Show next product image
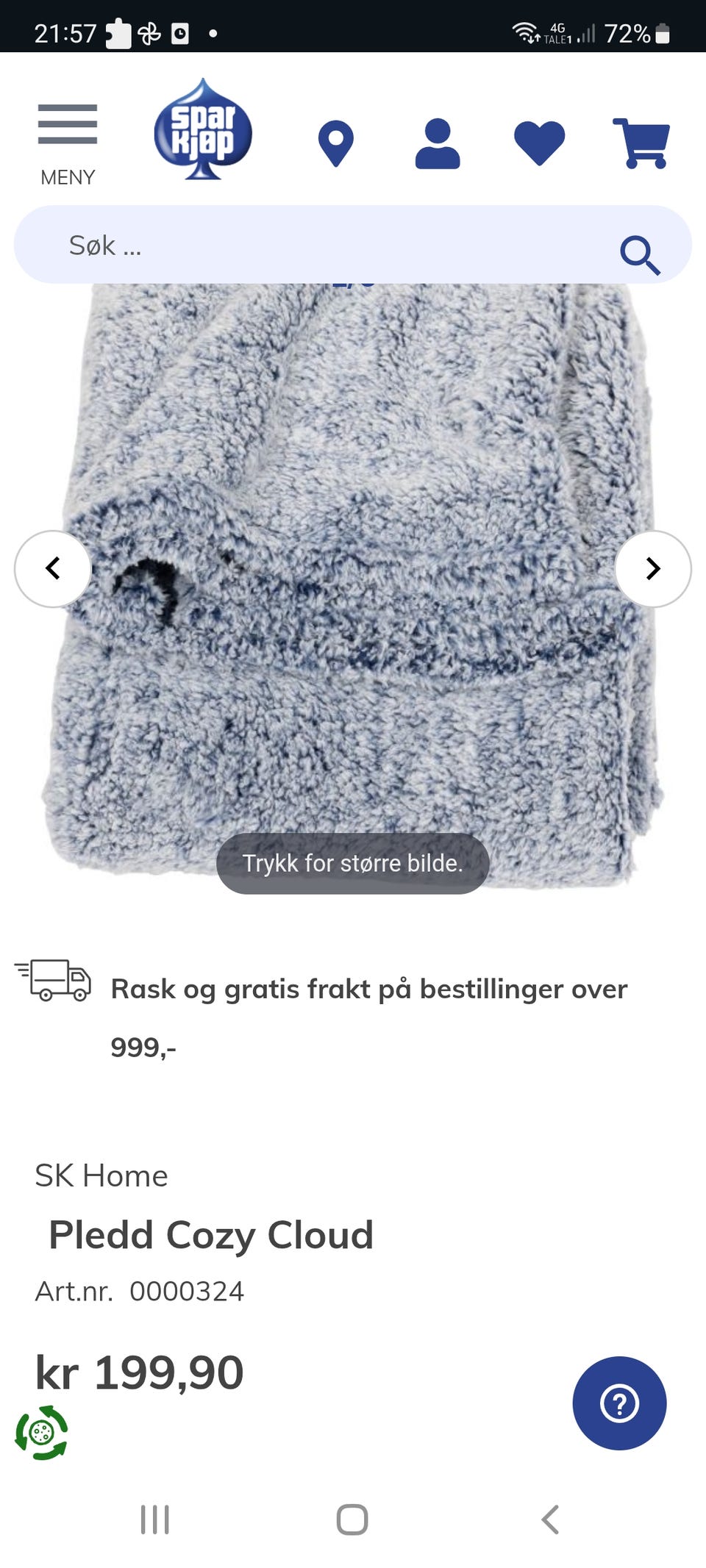Screen dimensions: 706x1568 pos(653,569)
